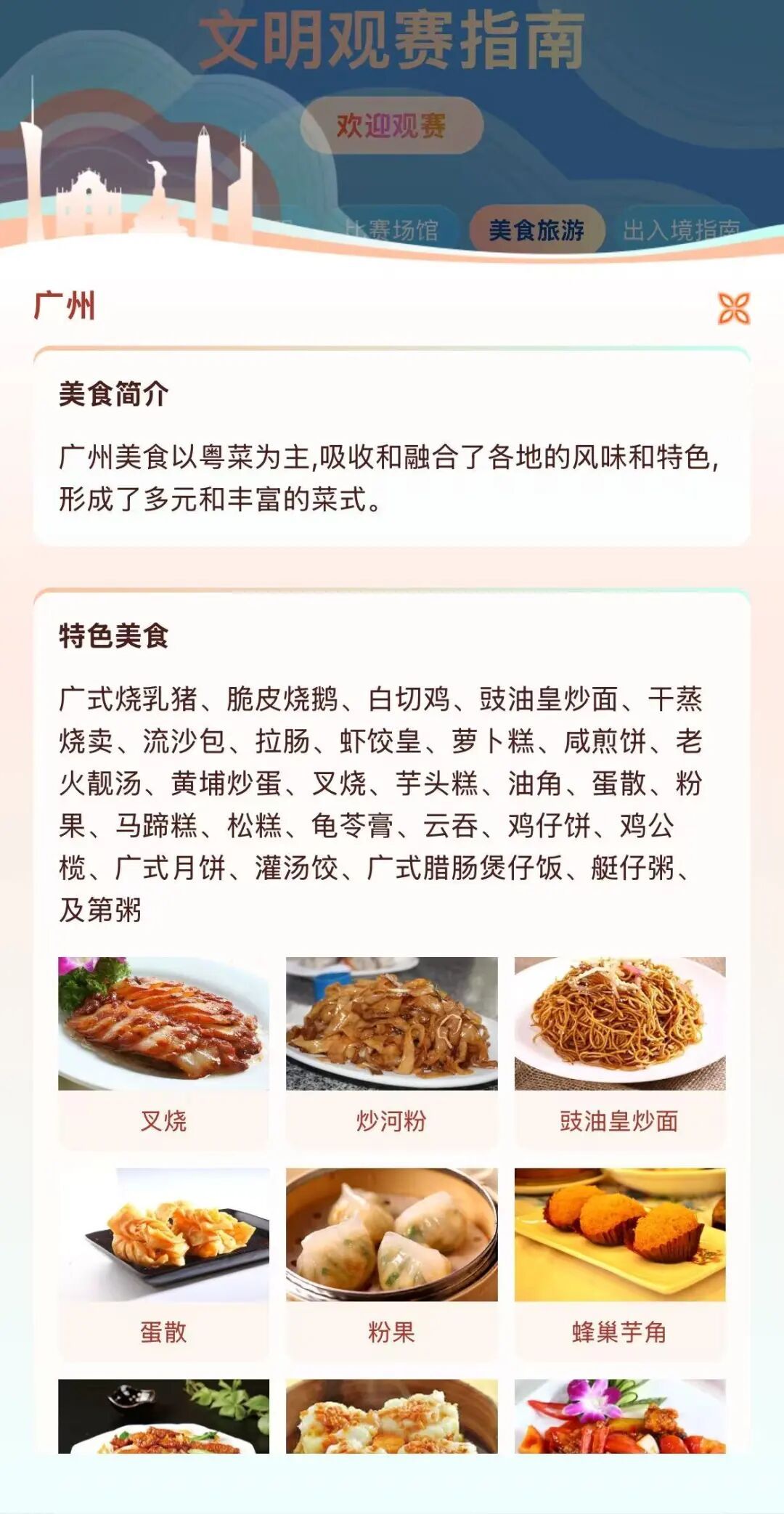Open the 出入境指南 tab
This screenshot has height=1514, width=784.
pos(681,230)
